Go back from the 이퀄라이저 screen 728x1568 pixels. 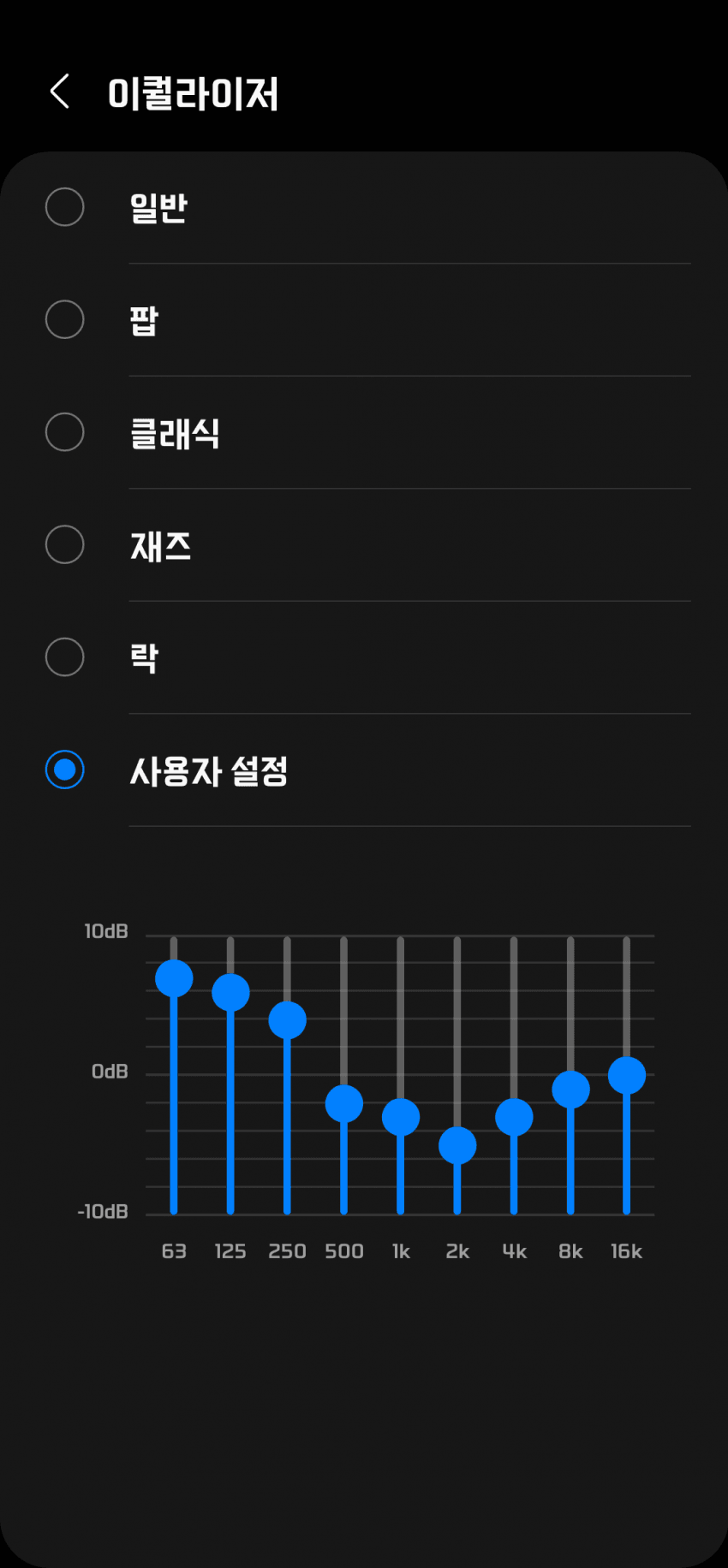click(59, 92)
